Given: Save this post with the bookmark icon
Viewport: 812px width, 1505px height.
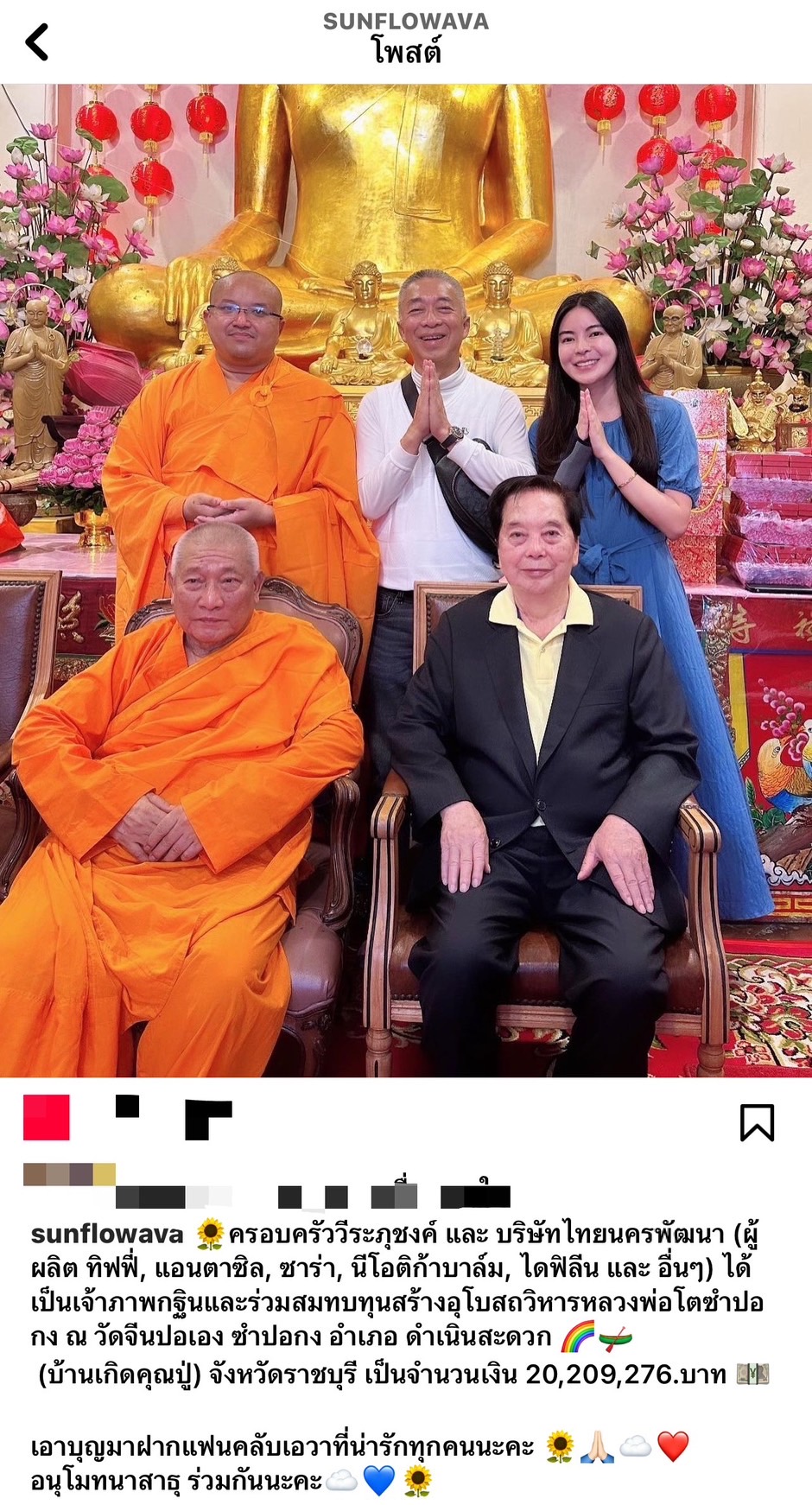Looking at the screenshot, I should [757, 1122].
